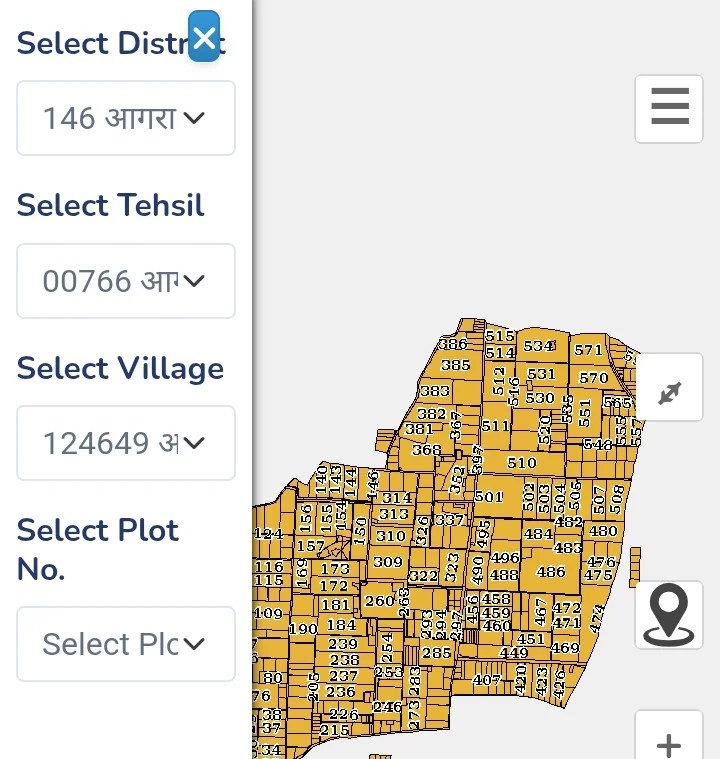720x759 pixels.
Task: Open the hamburger menu on the map
Action: (669, 108)
